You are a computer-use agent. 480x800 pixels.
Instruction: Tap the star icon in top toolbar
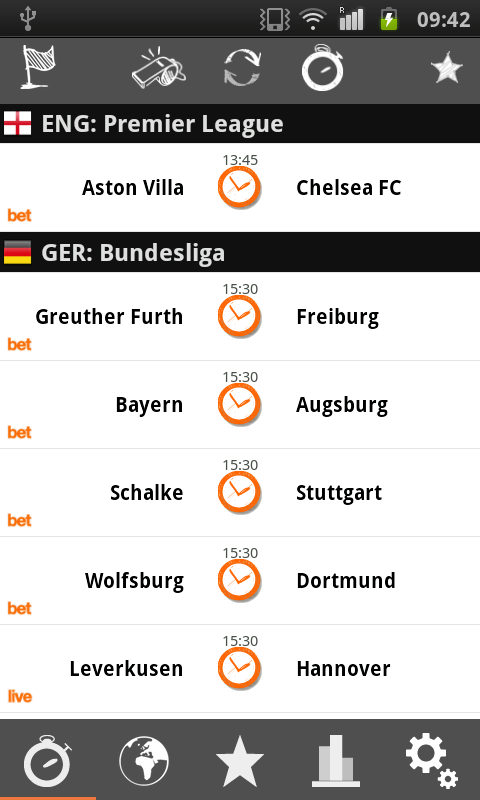click(x=446, y=68)
